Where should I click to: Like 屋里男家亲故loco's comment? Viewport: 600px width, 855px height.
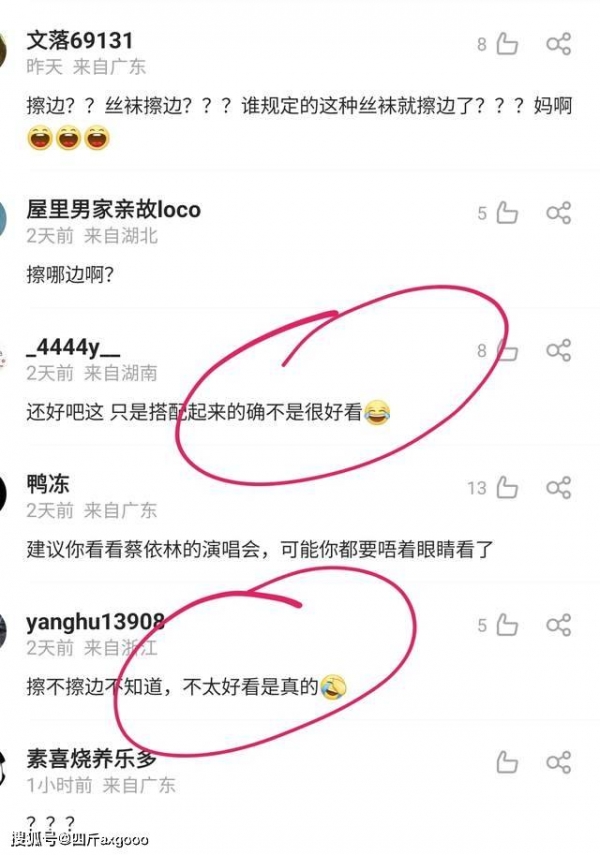[507, 213]
